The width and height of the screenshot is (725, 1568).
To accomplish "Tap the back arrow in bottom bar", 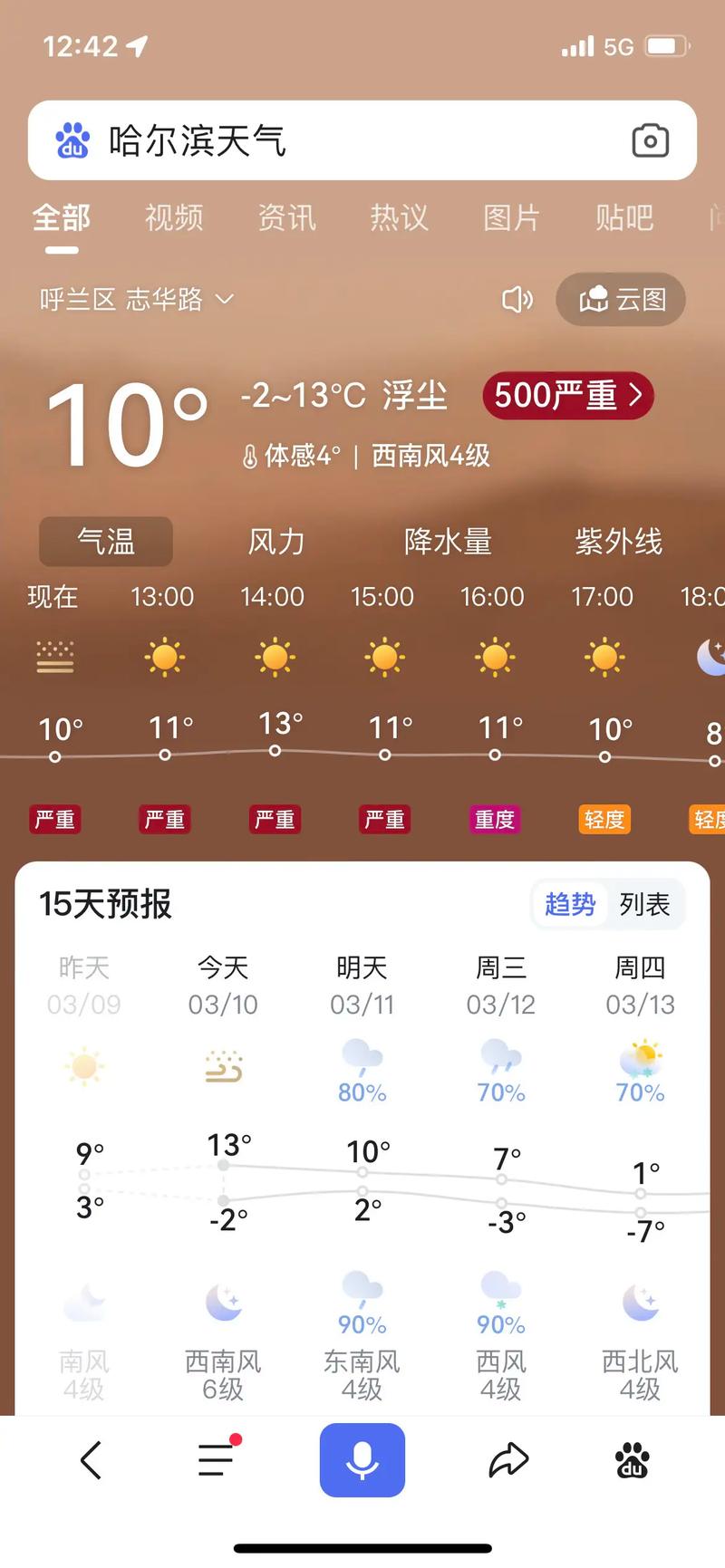I will click(x=89, y=1459).
